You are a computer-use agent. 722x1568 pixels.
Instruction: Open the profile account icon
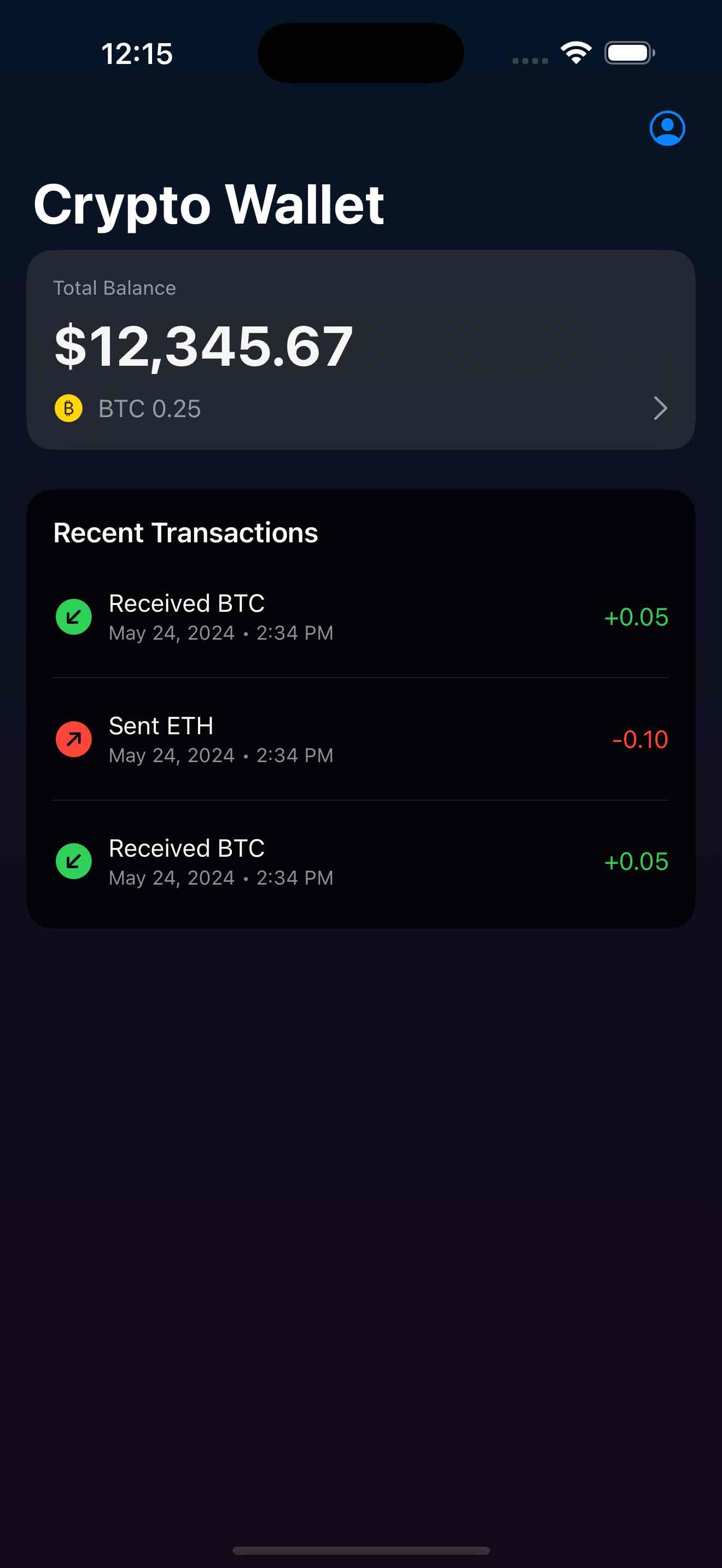coord(667,128)
